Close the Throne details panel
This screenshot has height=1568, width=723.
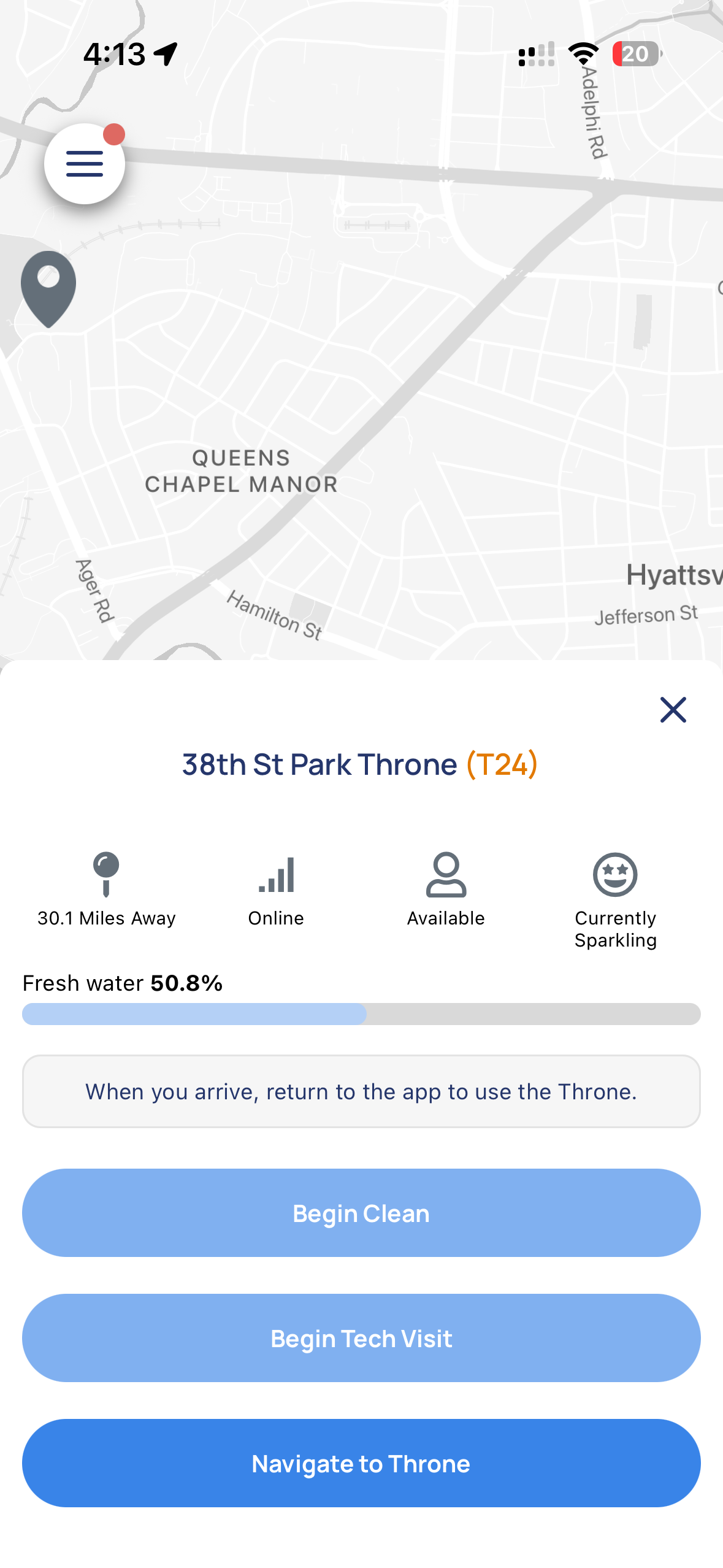673,710
